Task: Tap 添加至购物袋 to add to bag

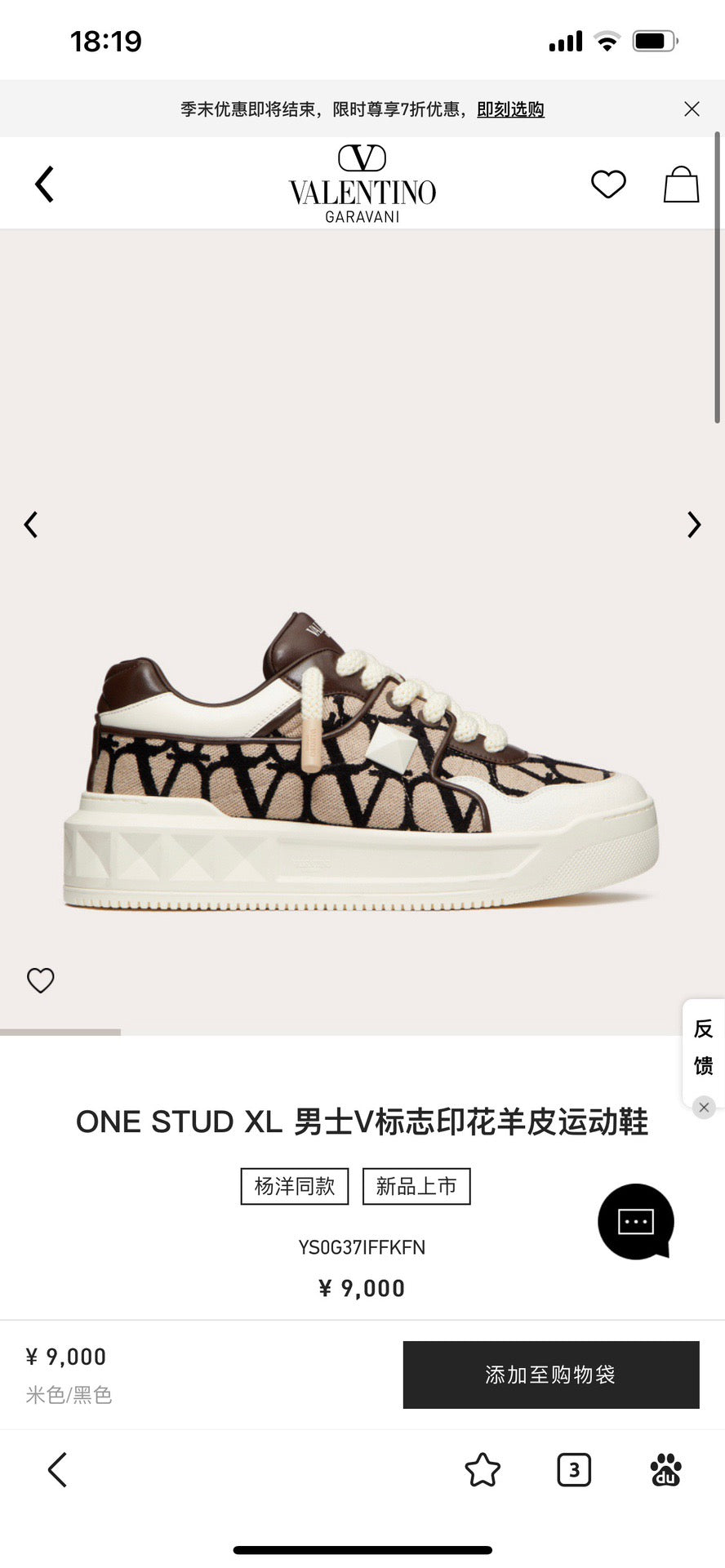Action: (551, 1375)
